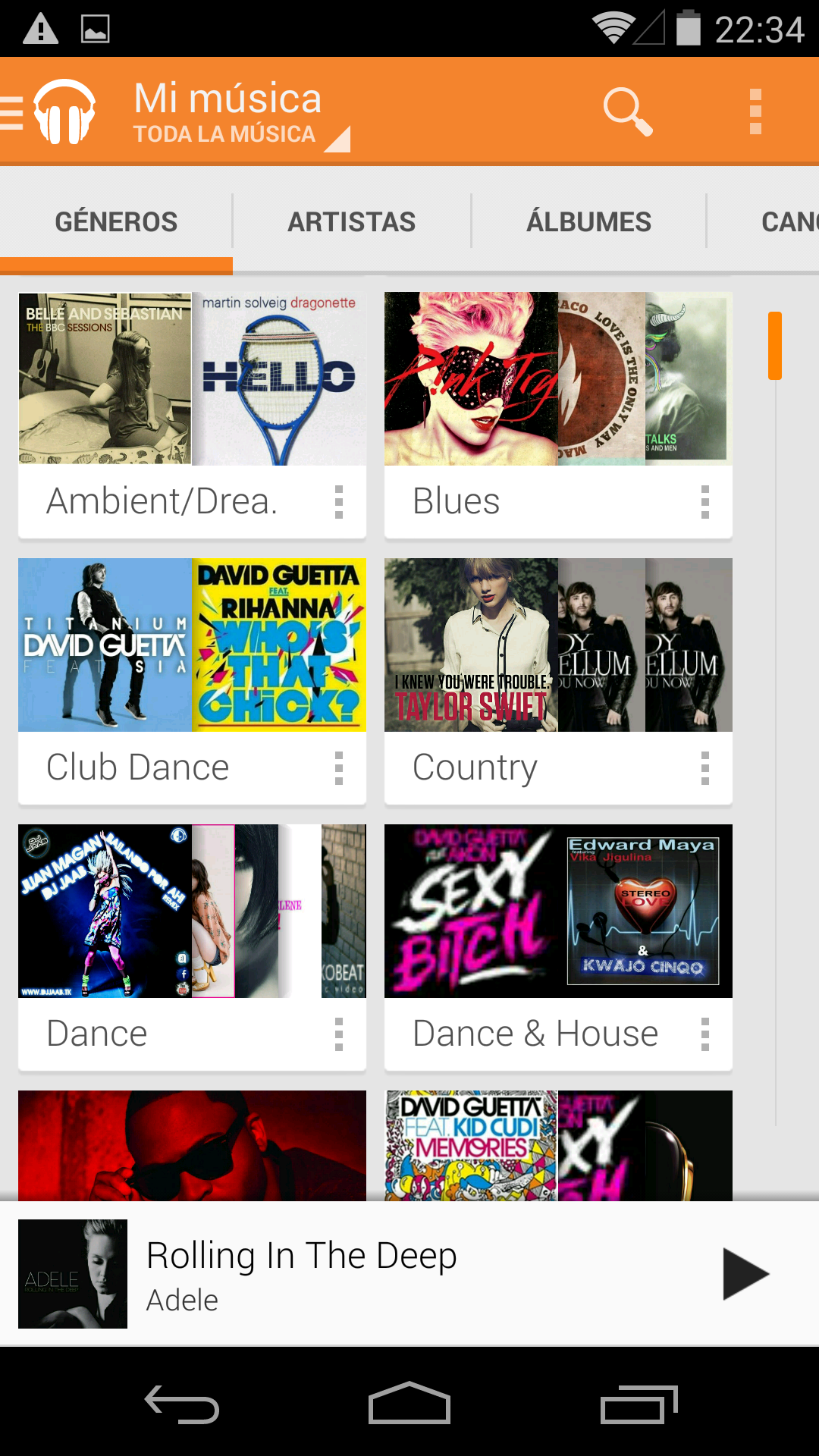Open the Ambient/Dream genre card
Image resolution: width=819 pixels, height=1456 pixels.
192,379
